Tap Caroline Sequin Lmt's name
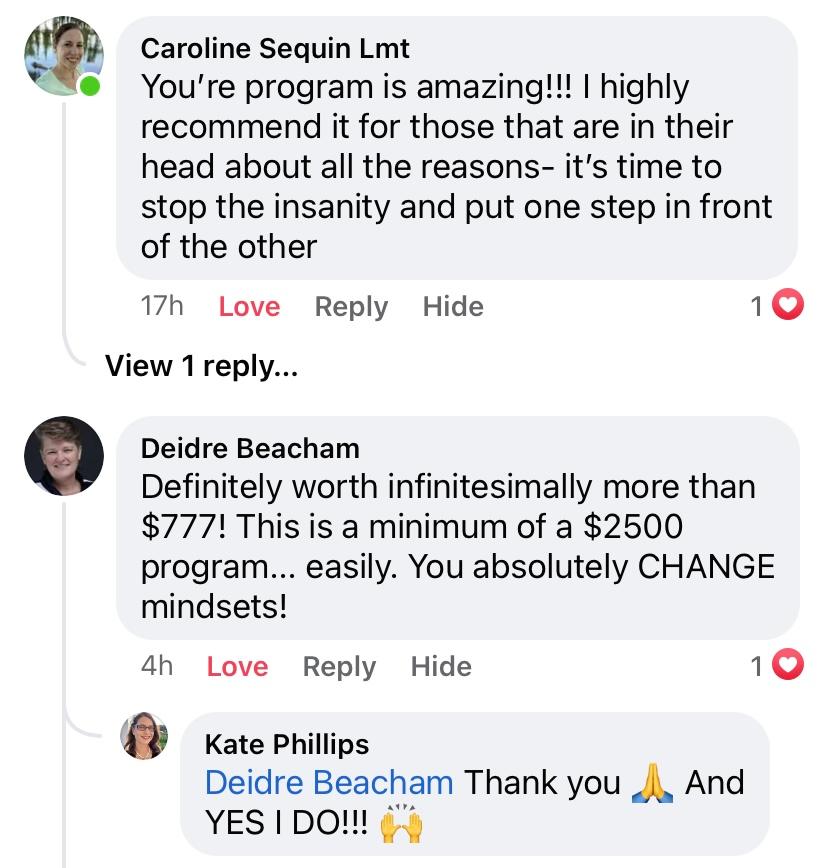This screenshot has width=828, height=868. [275, 48]
